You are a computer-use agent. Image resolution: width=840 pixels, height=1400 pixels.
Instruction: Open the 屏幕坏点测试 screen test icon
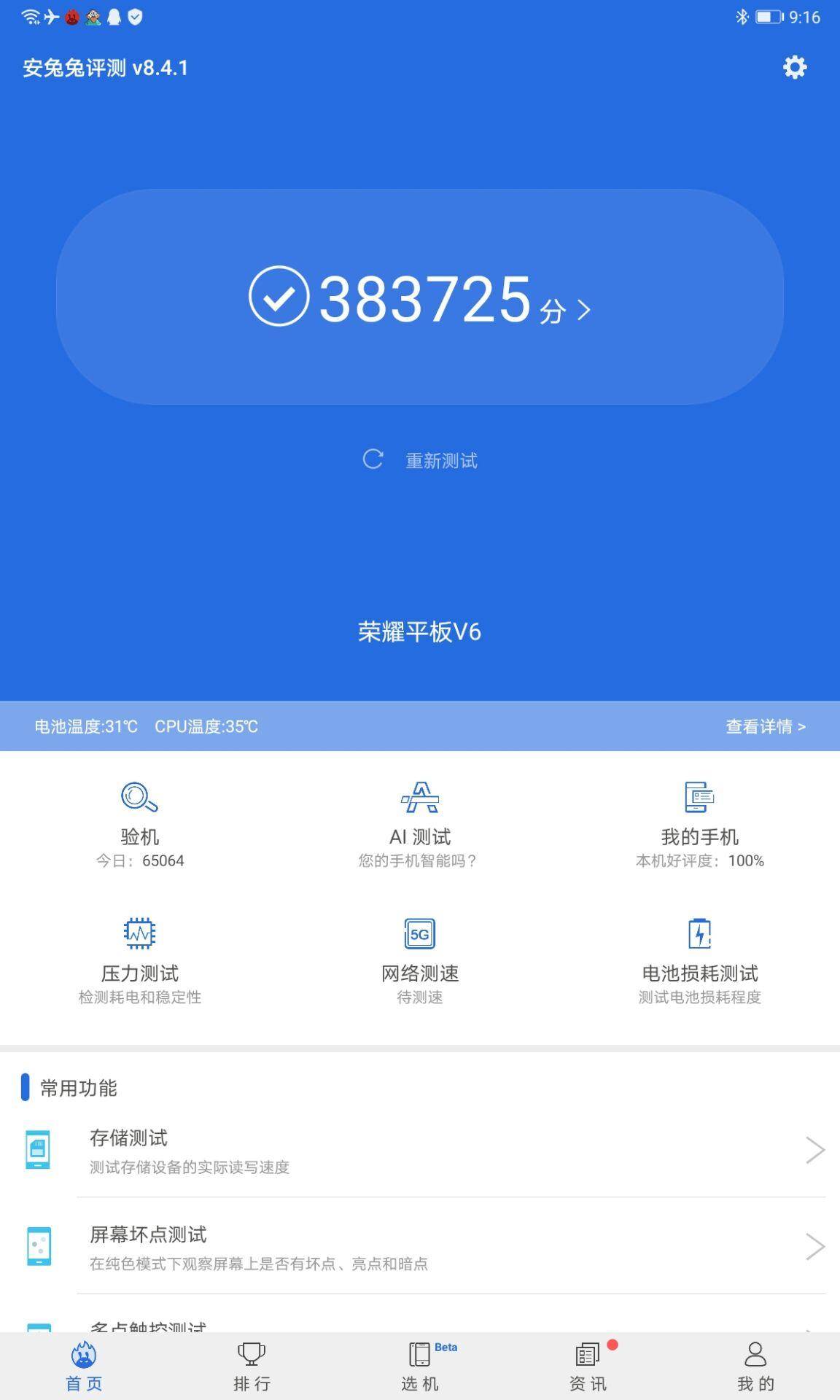[40, 1247]
